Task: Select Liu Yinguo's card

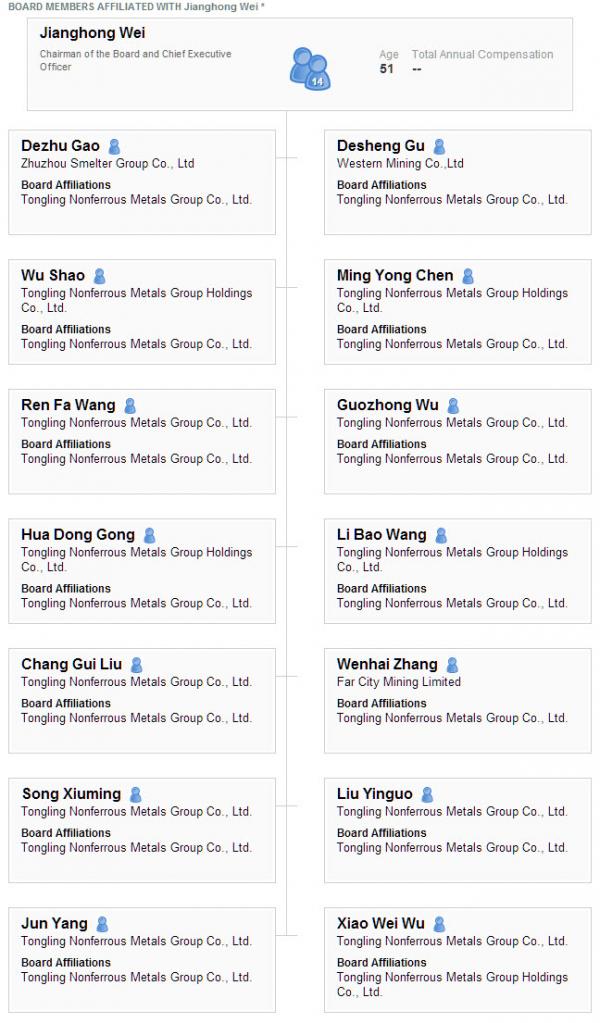Action: pos(457,830)
